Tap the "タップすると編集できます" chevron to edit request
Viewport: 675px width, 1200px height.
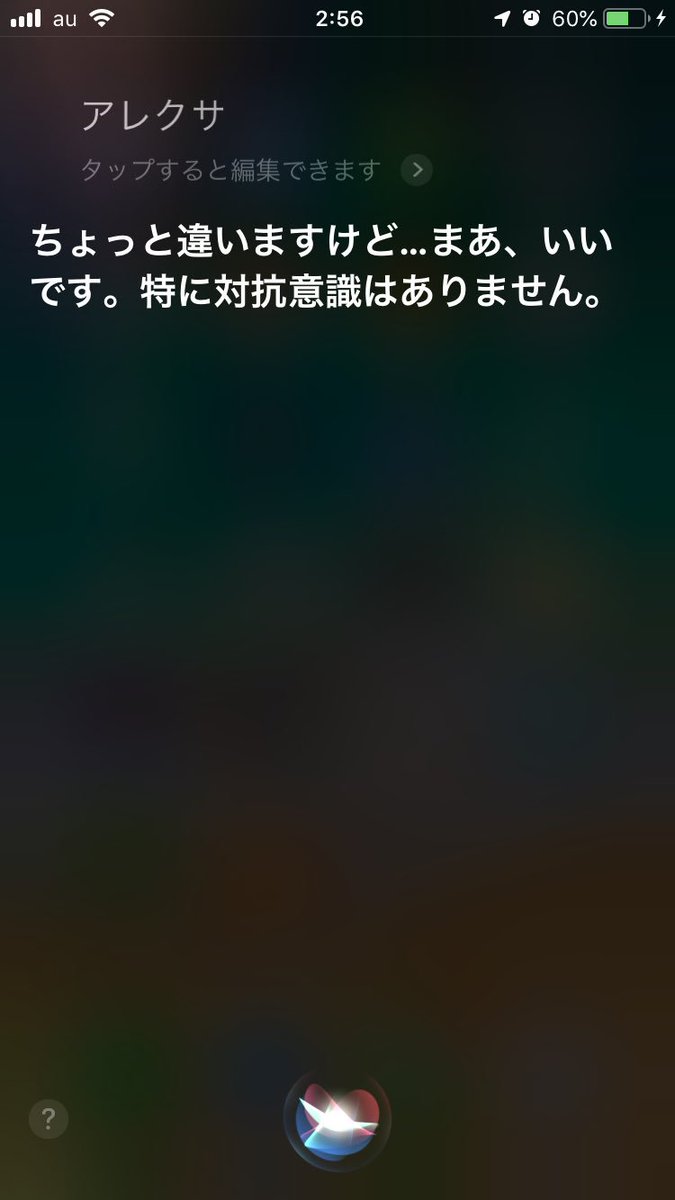(417, 170)
